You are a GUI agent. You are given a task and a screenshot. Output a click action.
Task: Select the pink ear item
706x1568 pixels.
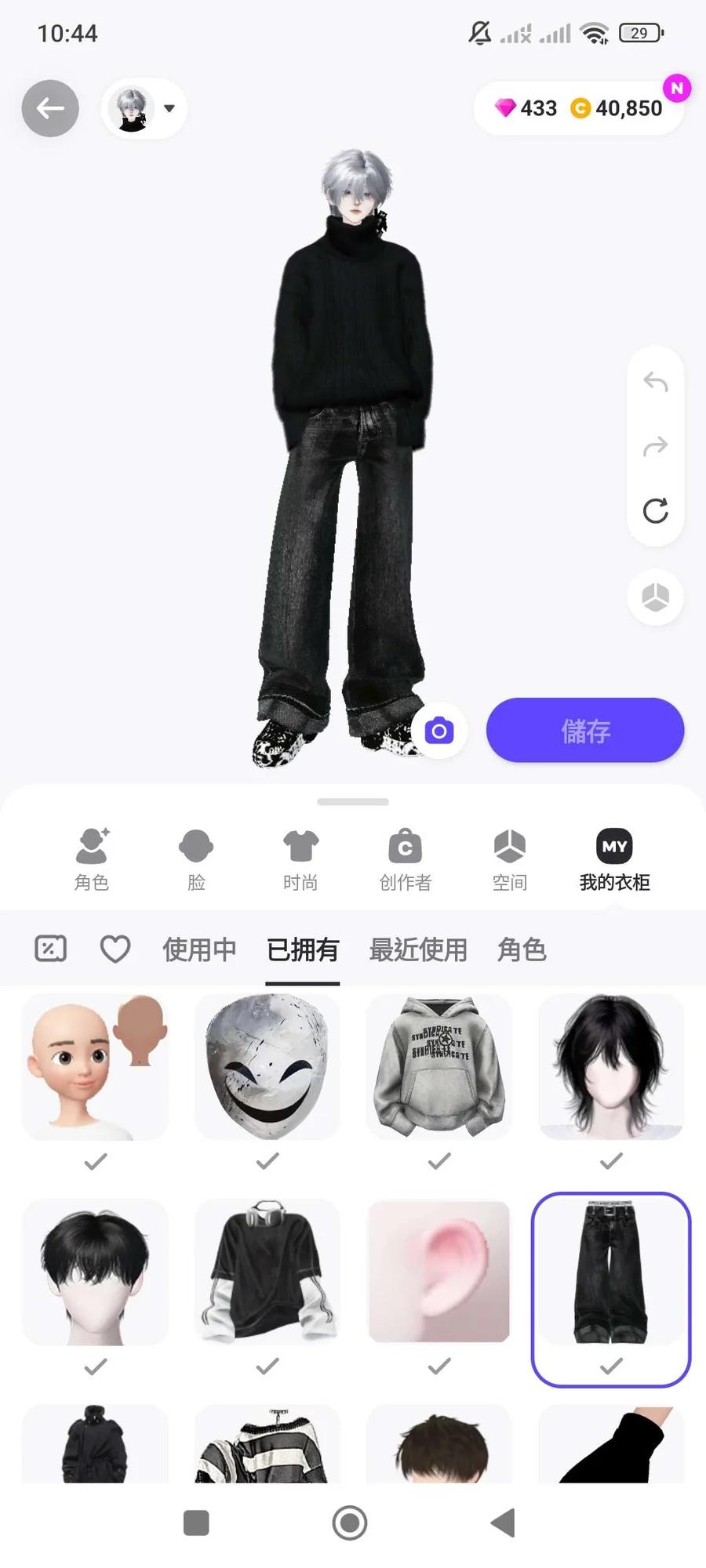pos(439,1272)
